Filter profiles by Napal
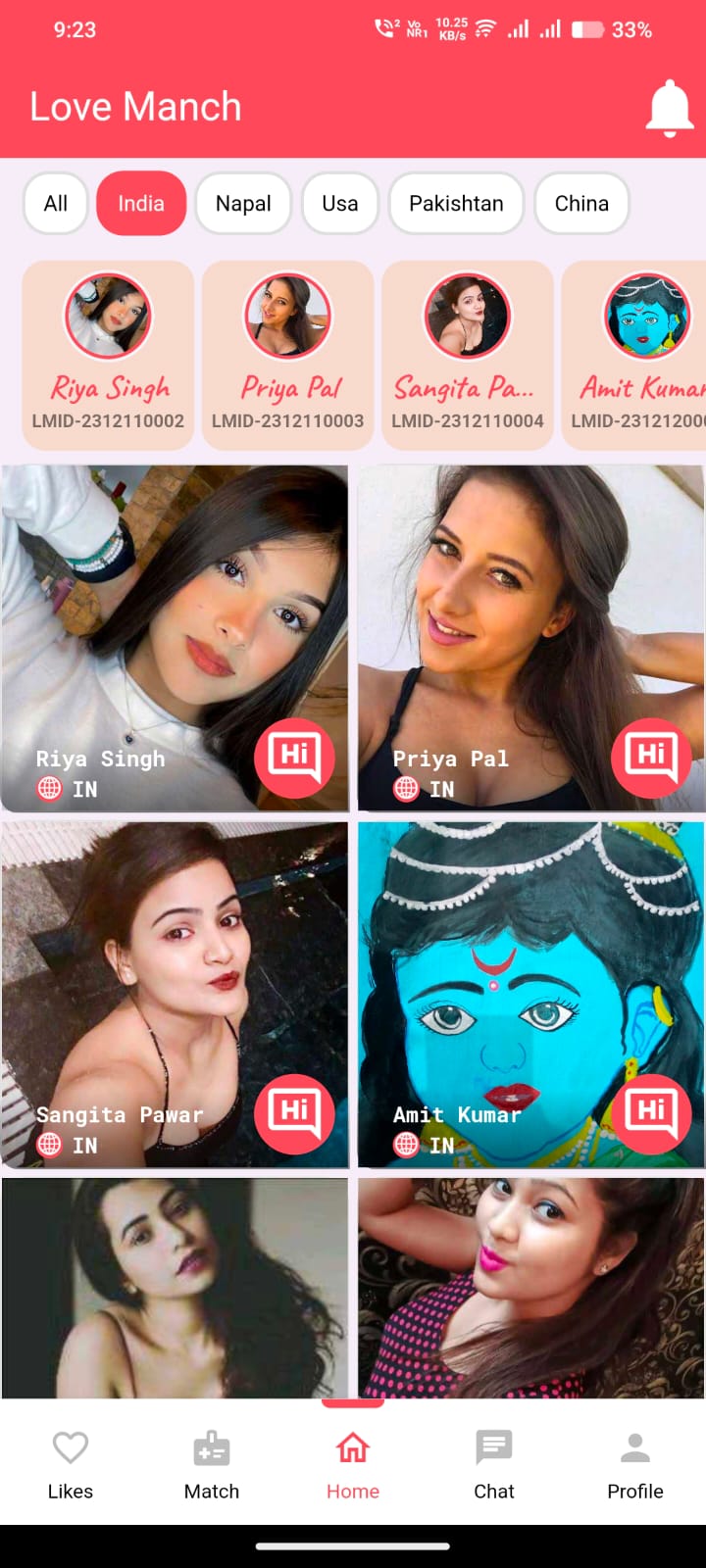The height and width of the screenshot is (1568, 706). tap(243, 203)
